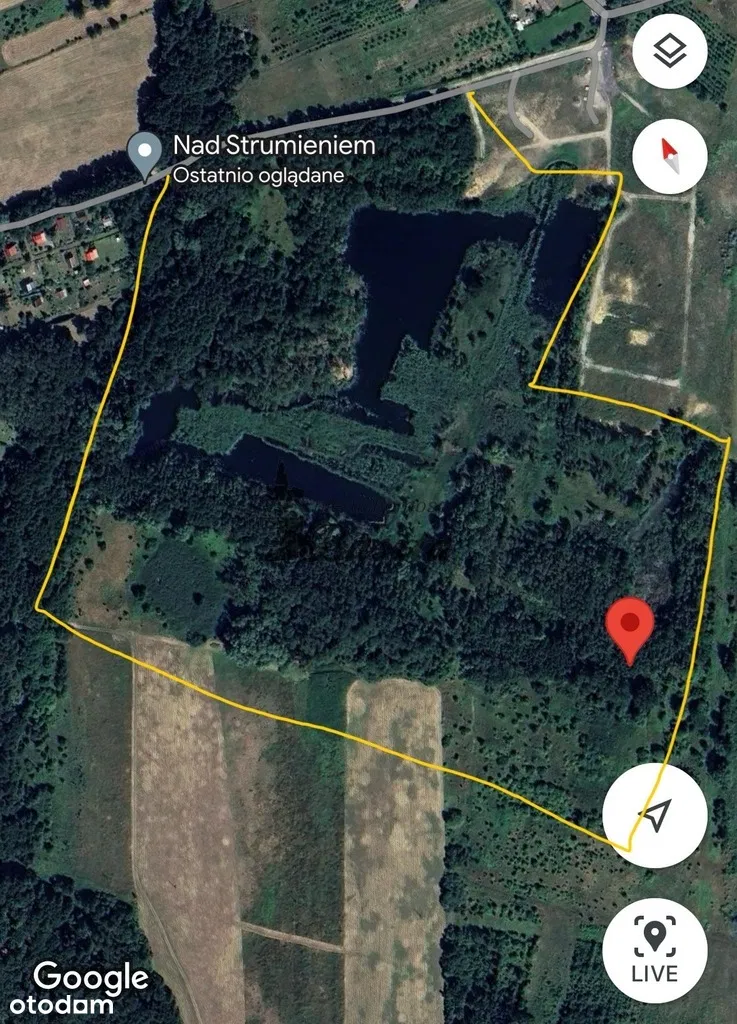The width and height of the screenshot is (737, 1024).
Task: Open the Nad Strumieniem place marker
Action: [x=146, y=154]
